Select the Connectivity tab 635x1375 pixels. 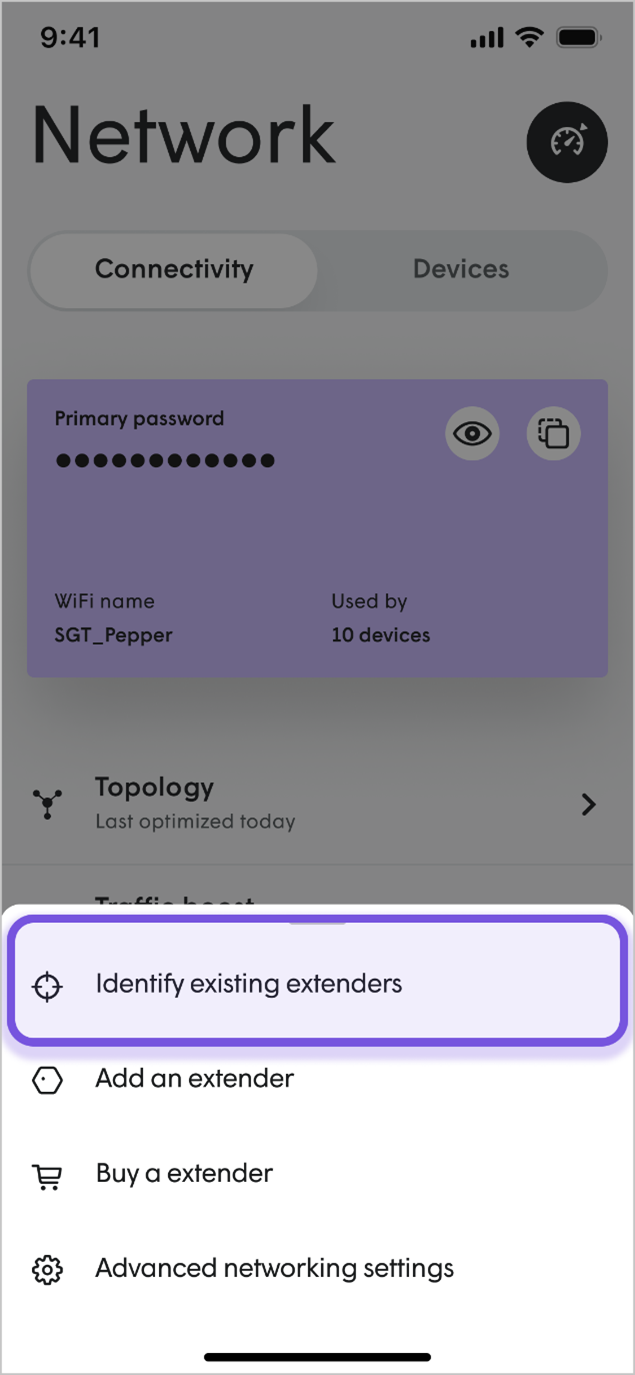tap(174, 269)
